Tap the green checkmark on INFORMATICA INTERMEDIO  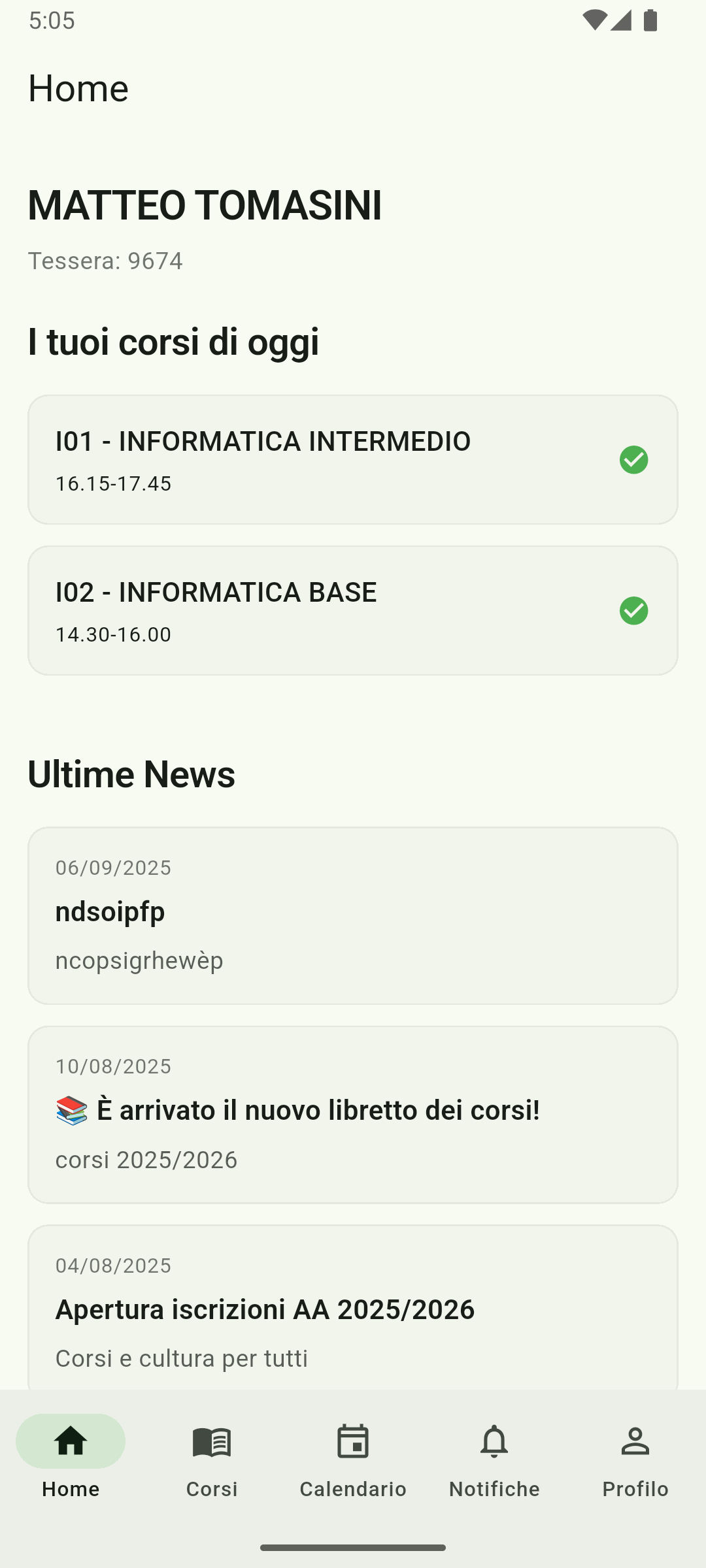pos(635,460)
